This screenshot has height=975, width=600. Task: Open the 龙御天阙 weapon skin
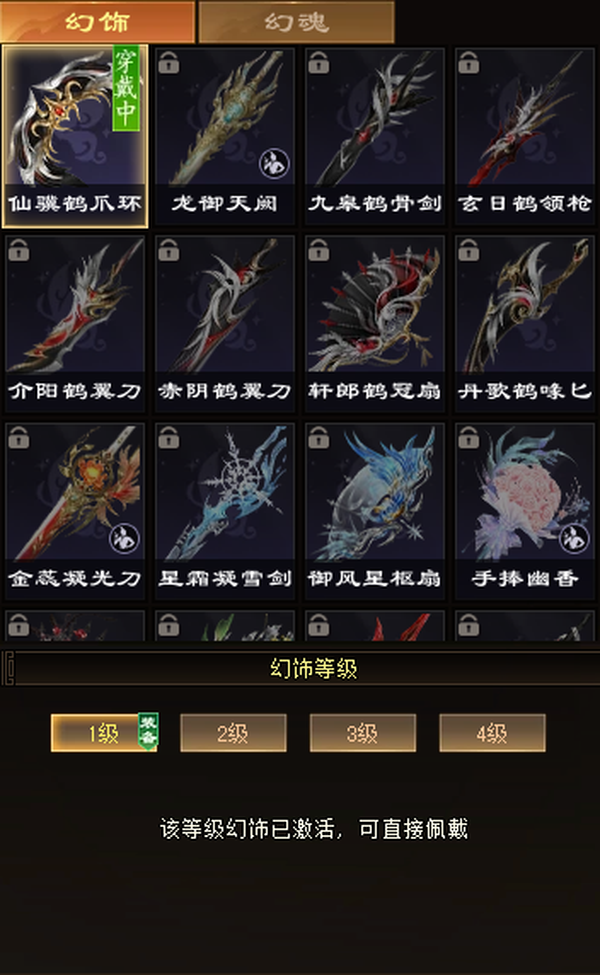click(224, 136)
